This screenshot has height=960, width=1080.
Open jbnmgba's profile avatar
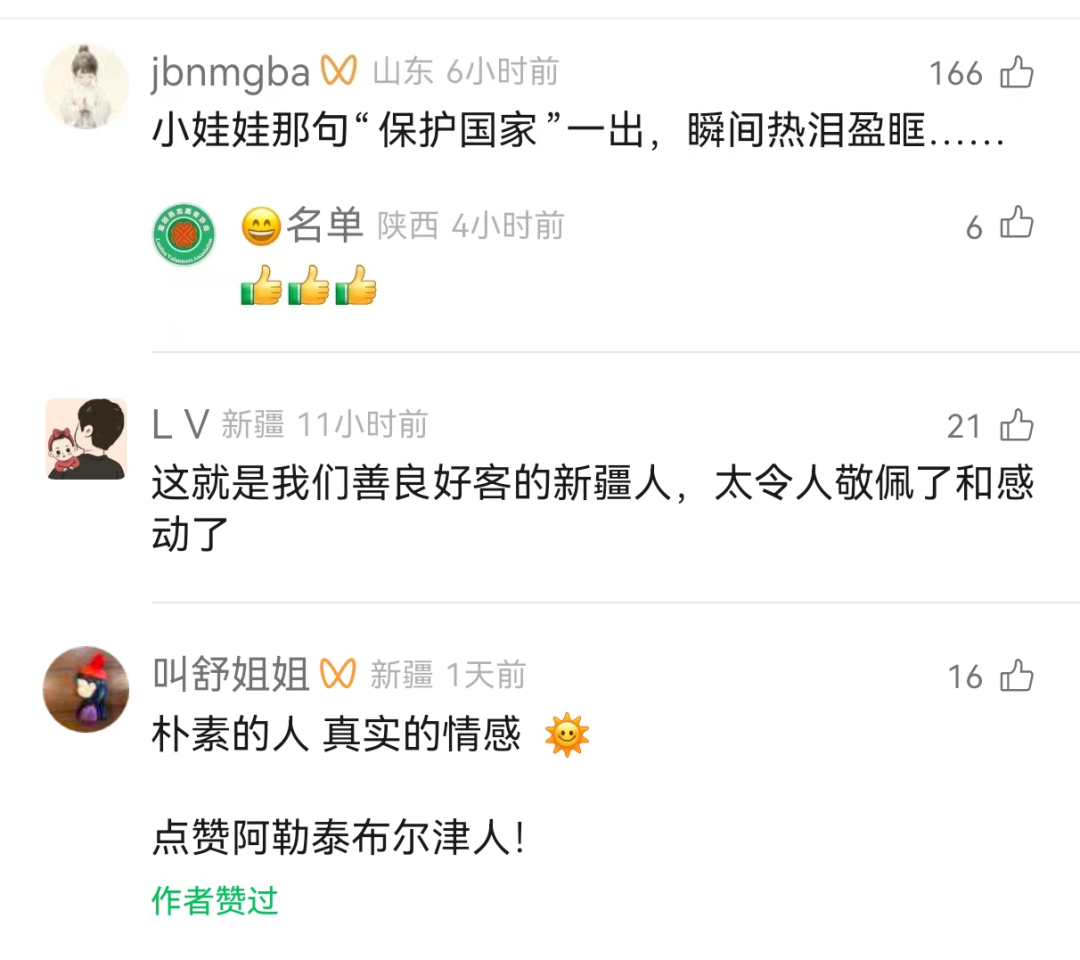[86, 86]
